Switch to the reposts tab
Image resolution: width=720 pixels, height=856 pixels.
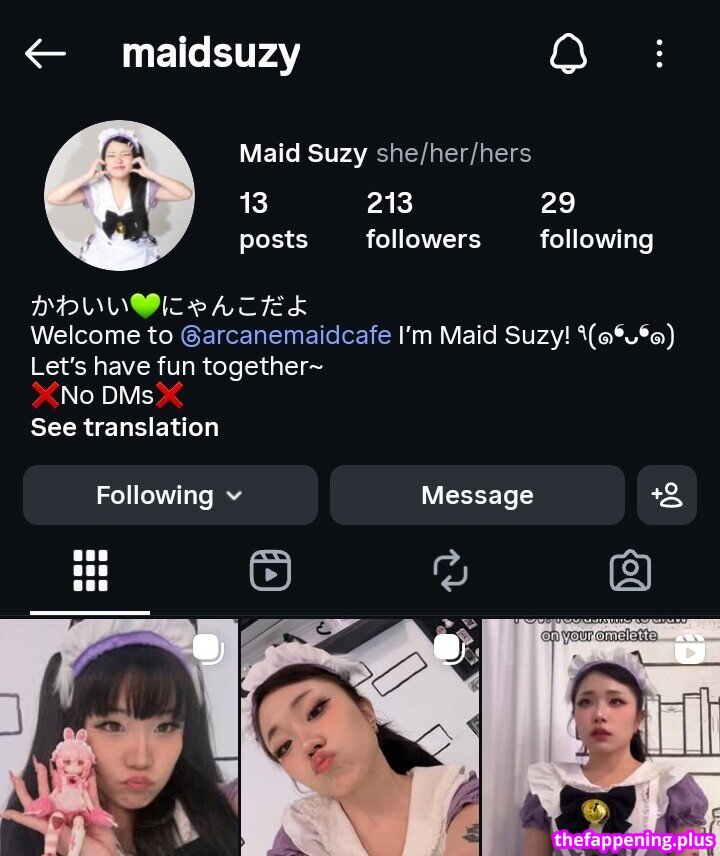[x=450, y=571]
